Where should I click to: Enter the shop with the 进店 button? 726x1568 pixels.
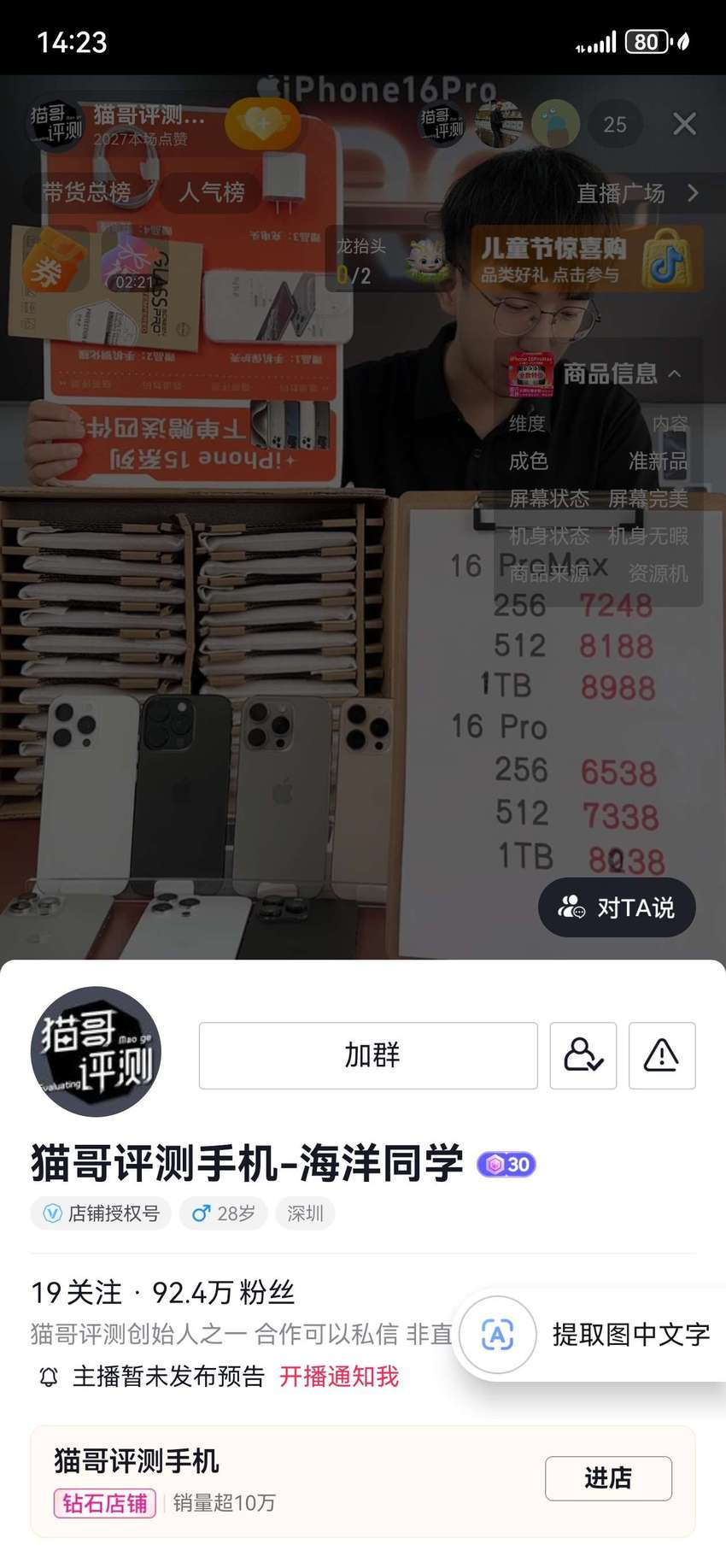click(x=608, y=1478)
